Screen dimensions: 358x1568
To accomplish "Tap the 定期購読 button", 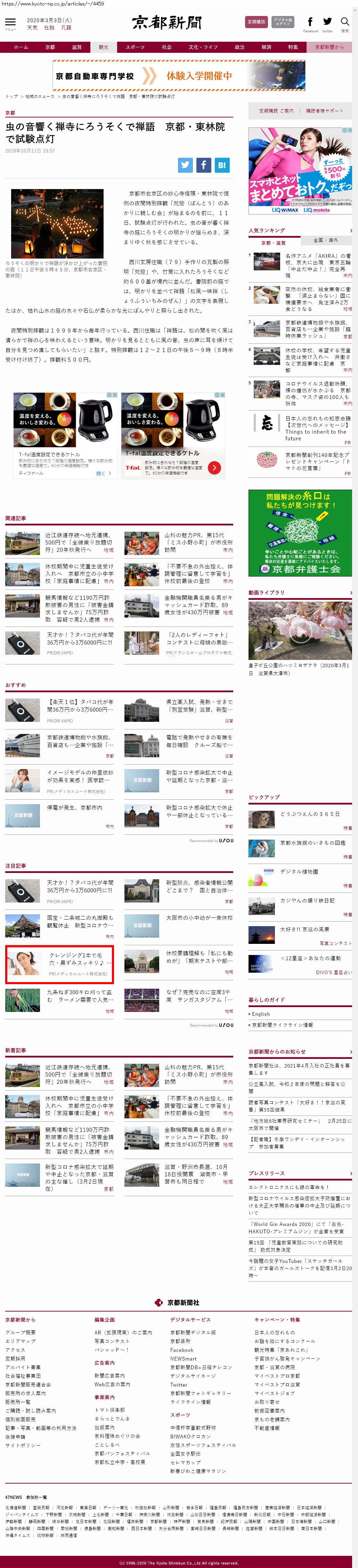I will coord(256,22).
